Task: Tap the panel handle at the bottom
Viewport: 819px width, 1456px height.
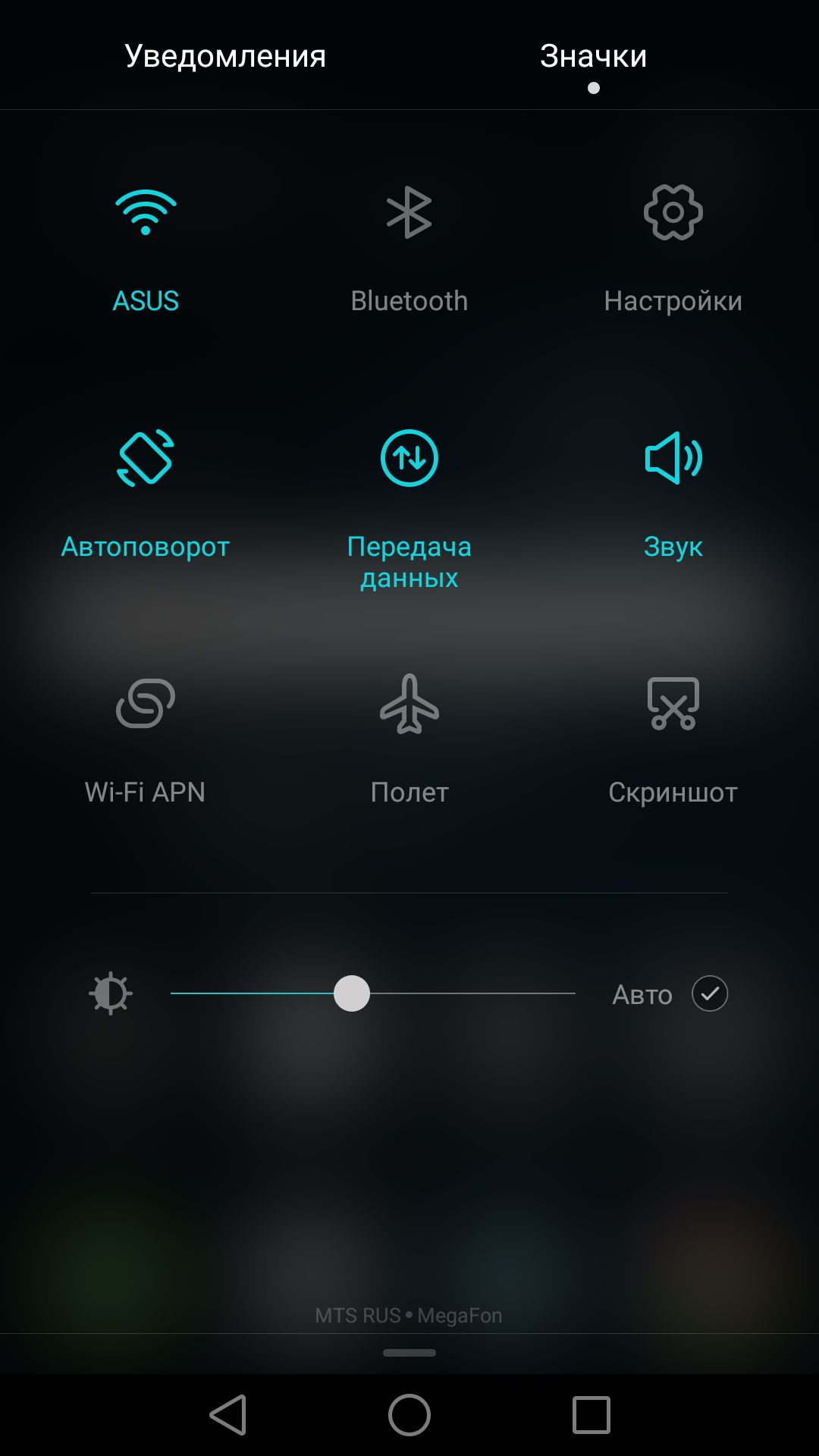Action: click(x=409, y=1353)
